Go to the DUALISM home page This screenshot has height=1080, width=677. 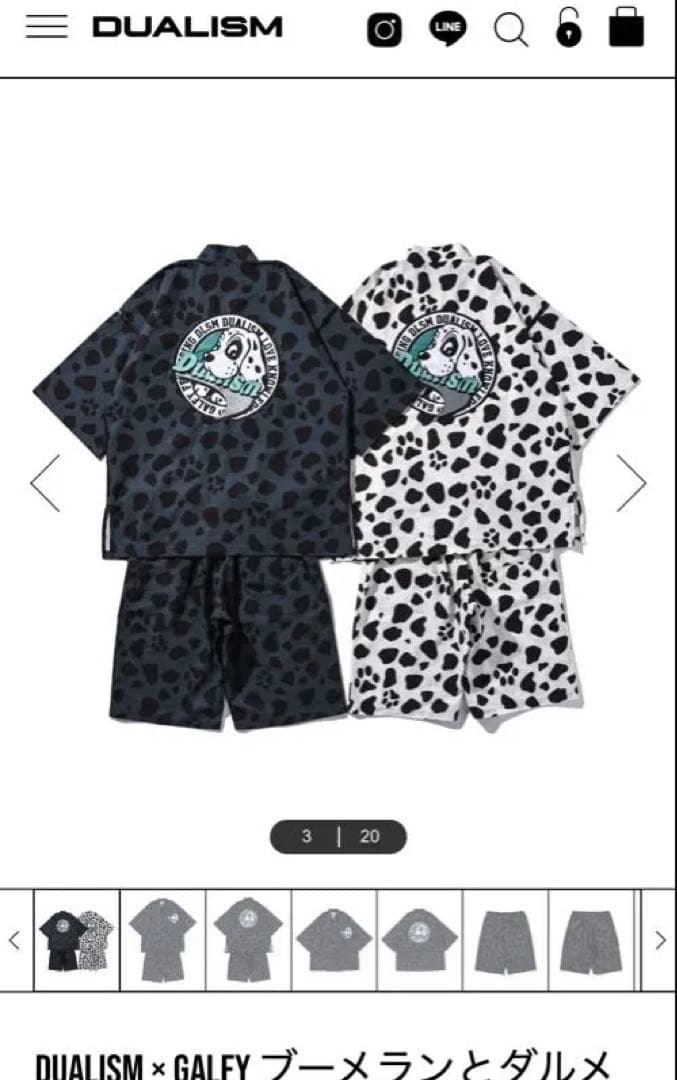tap(187, 28)
